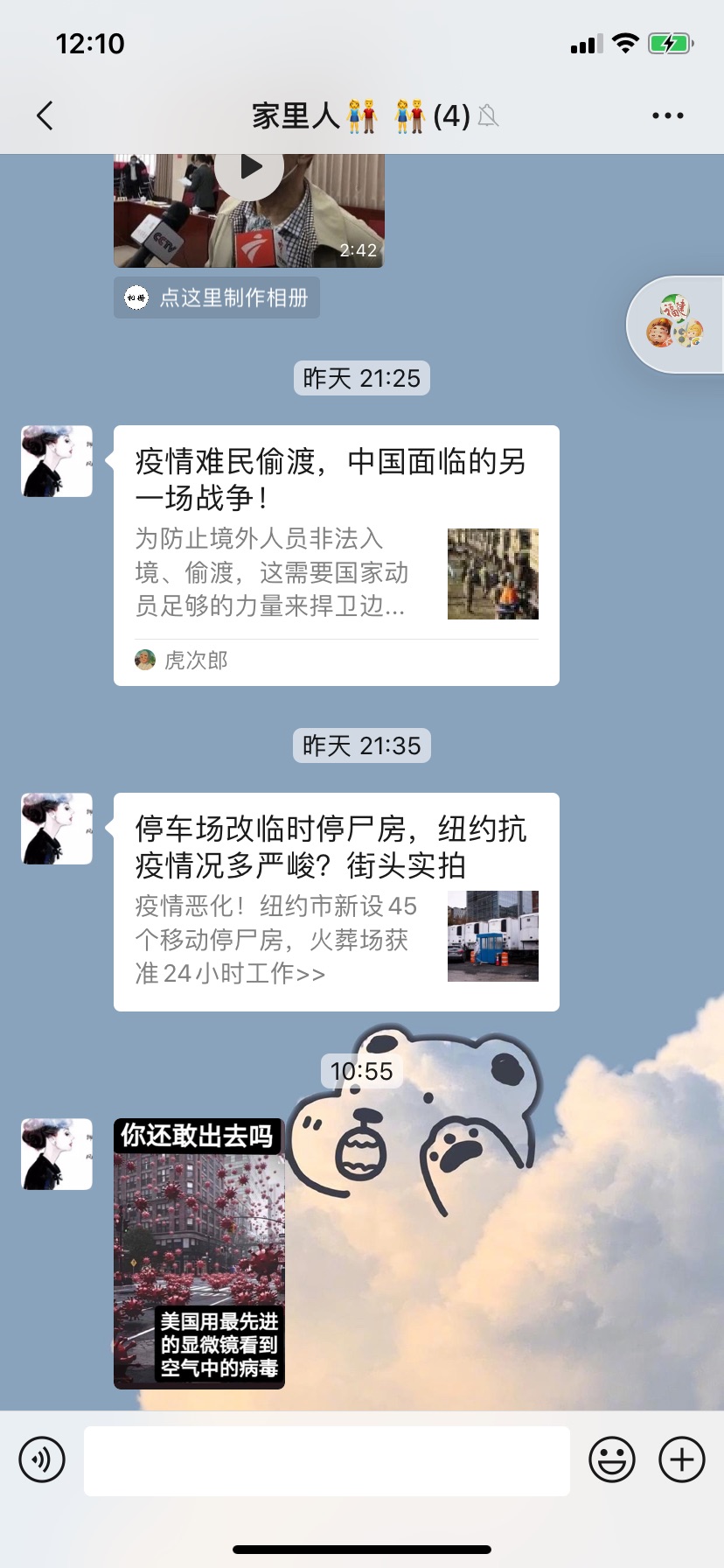Open article 疫情难民偷渡，中国面临的另一场战争

click(x=337, y=556)
